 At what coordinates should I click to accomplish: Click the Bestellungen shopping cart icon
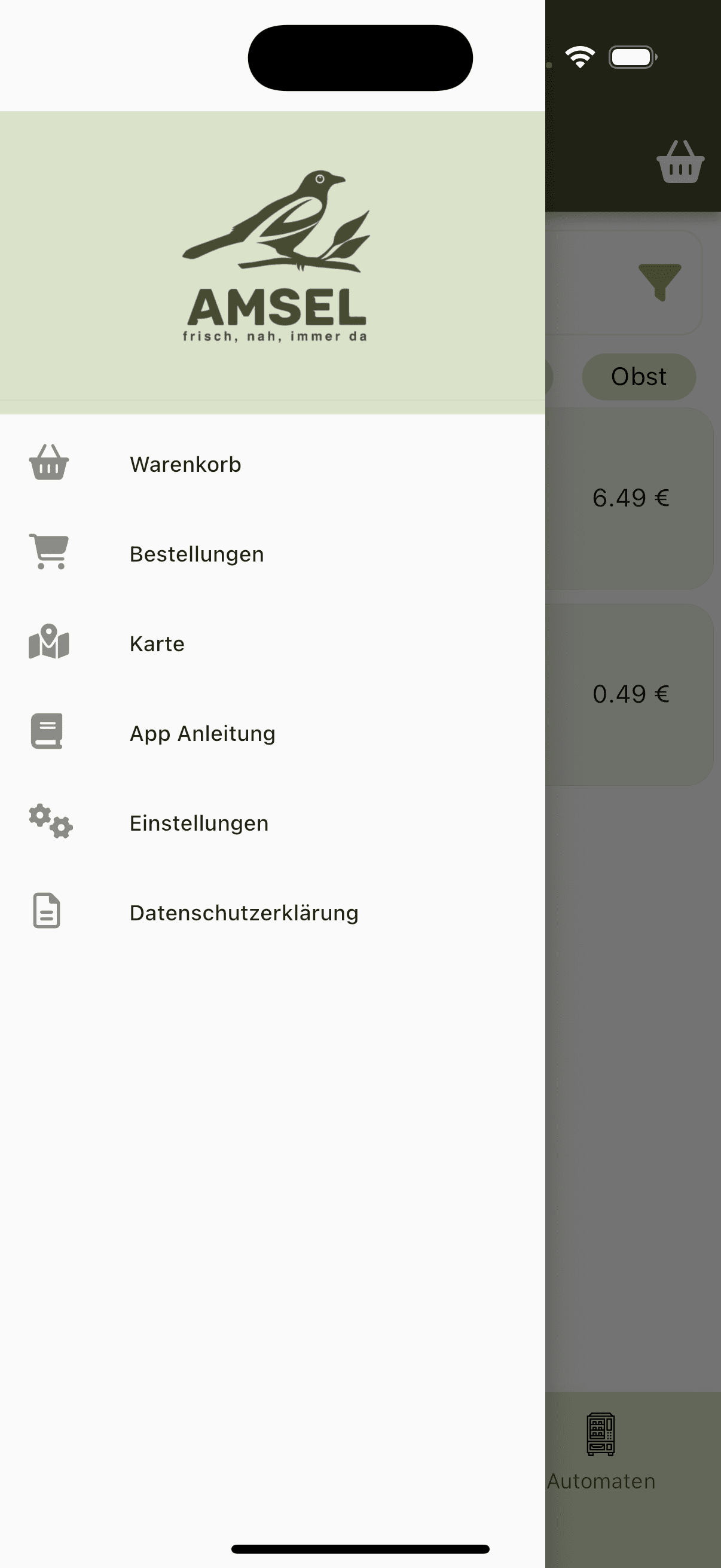click(x=50, y=553)
